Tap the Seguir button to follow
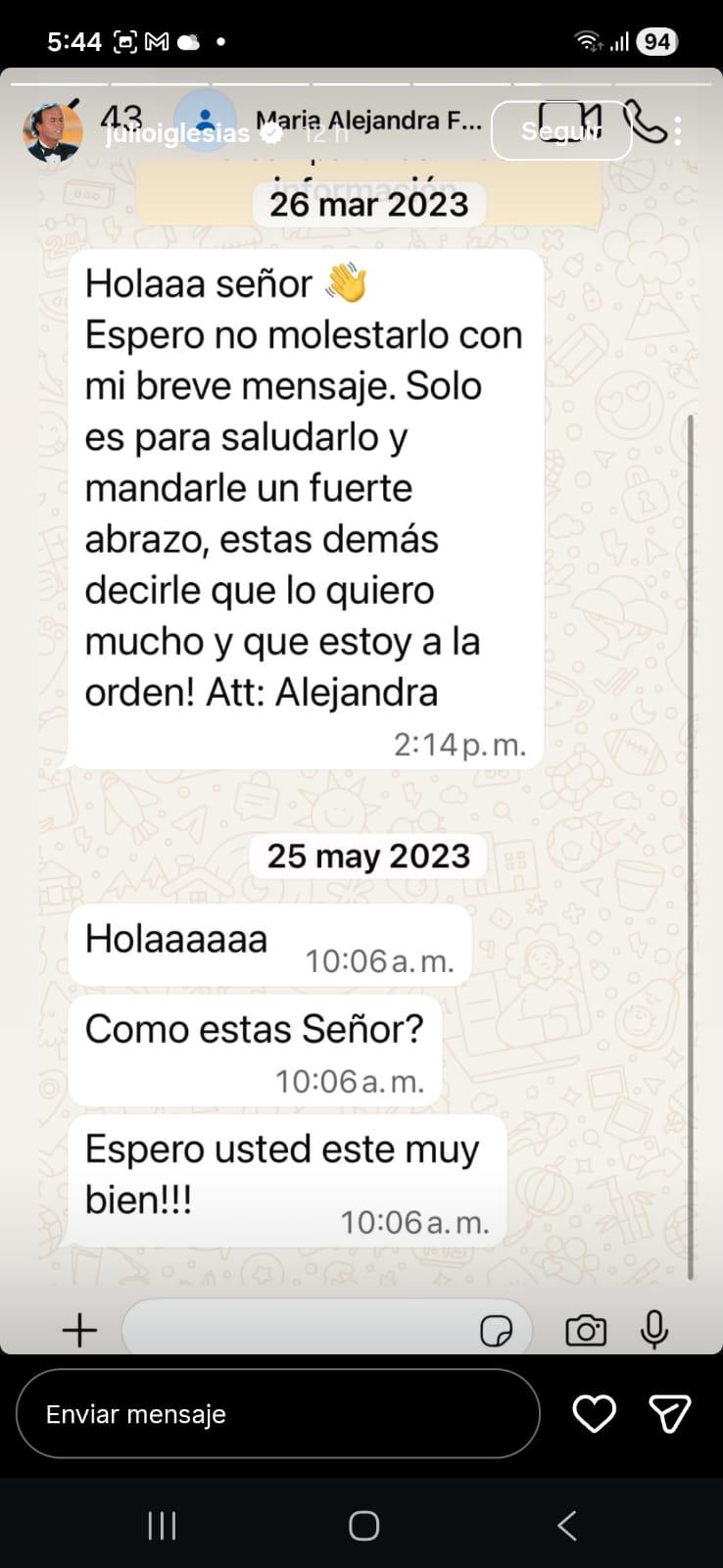This screenshot has width=723, height=1568. click(x=561, y=128)
